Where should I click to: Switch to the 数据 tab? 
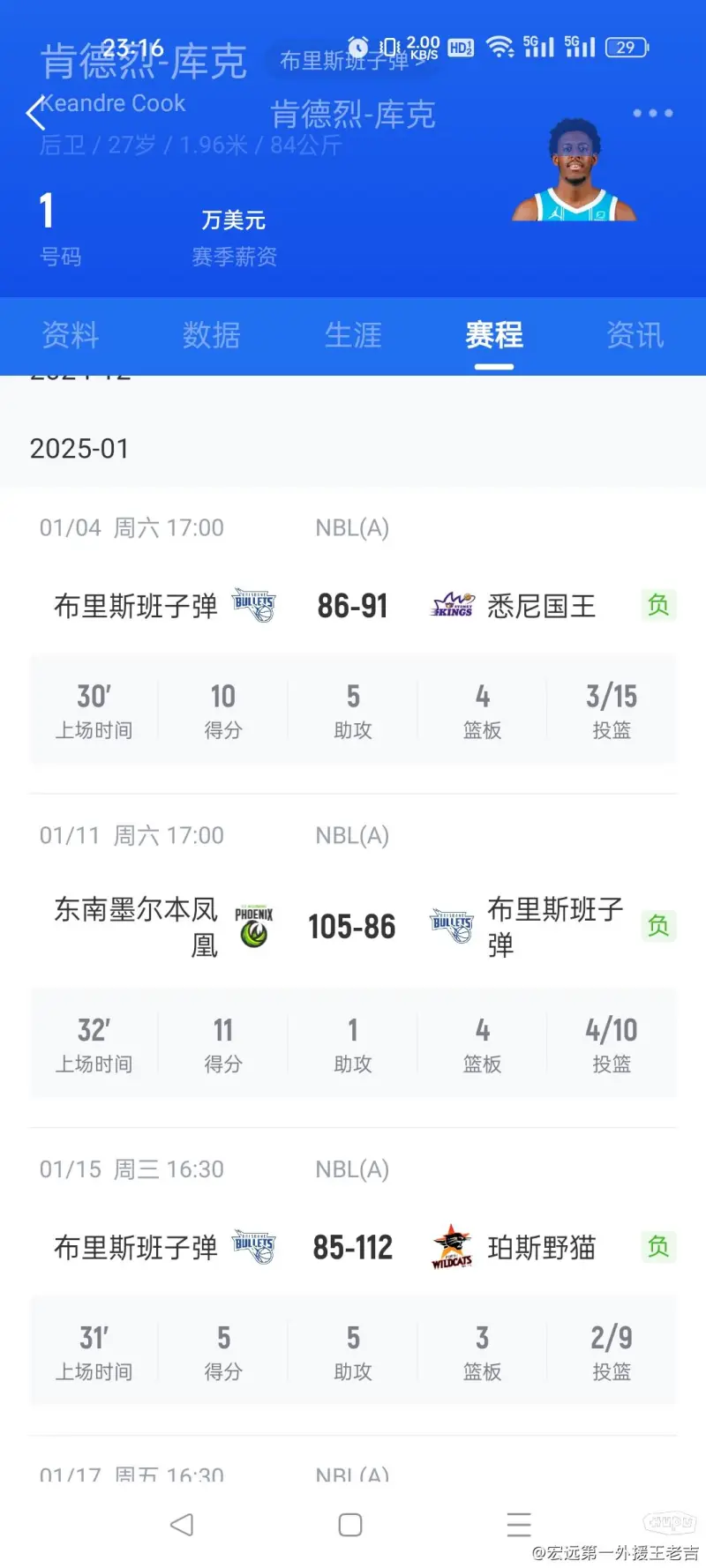click(212, 335)
